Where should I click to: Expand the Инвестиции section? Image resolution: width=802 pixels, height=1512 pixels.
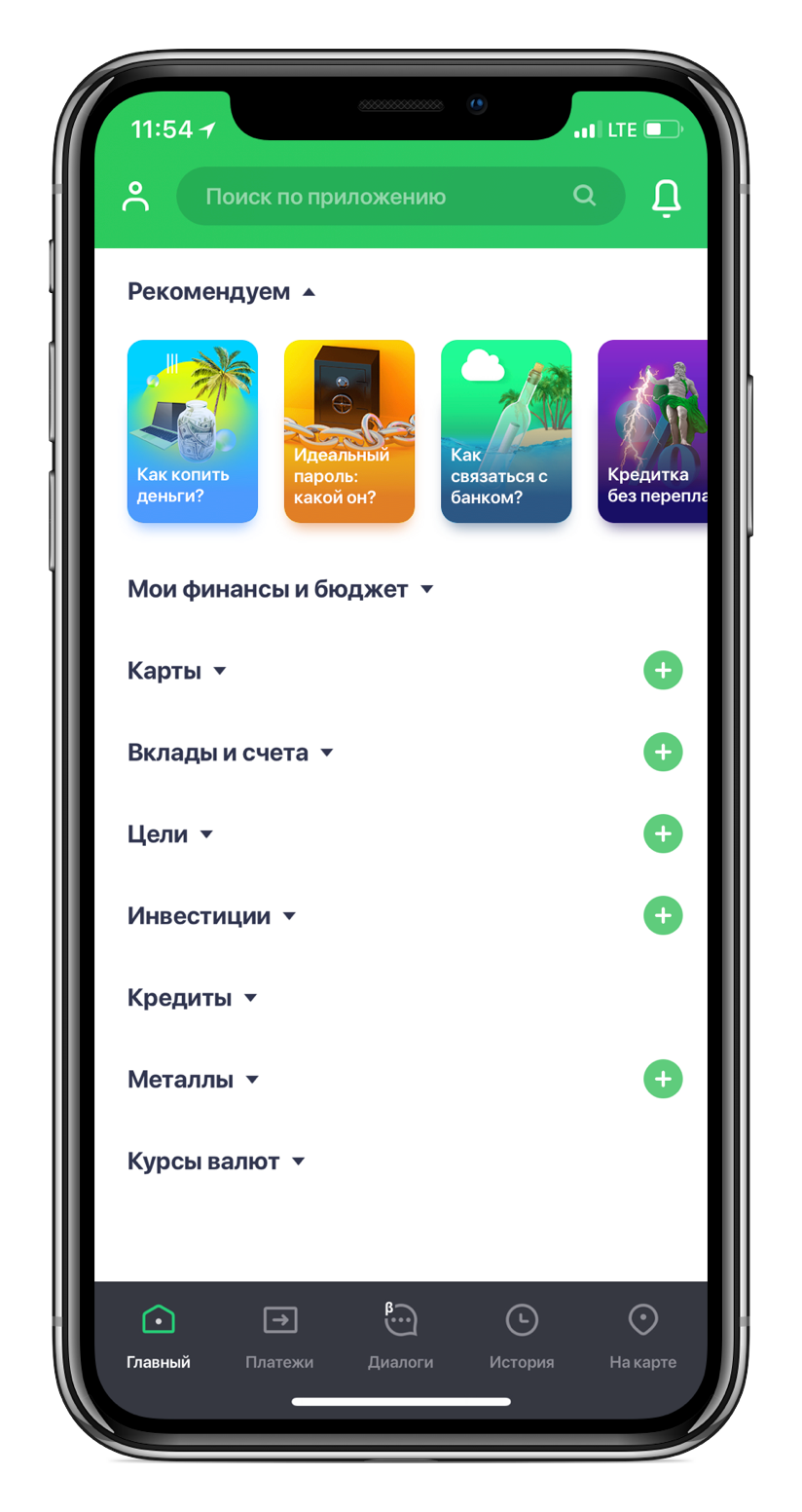pos(211,916)
